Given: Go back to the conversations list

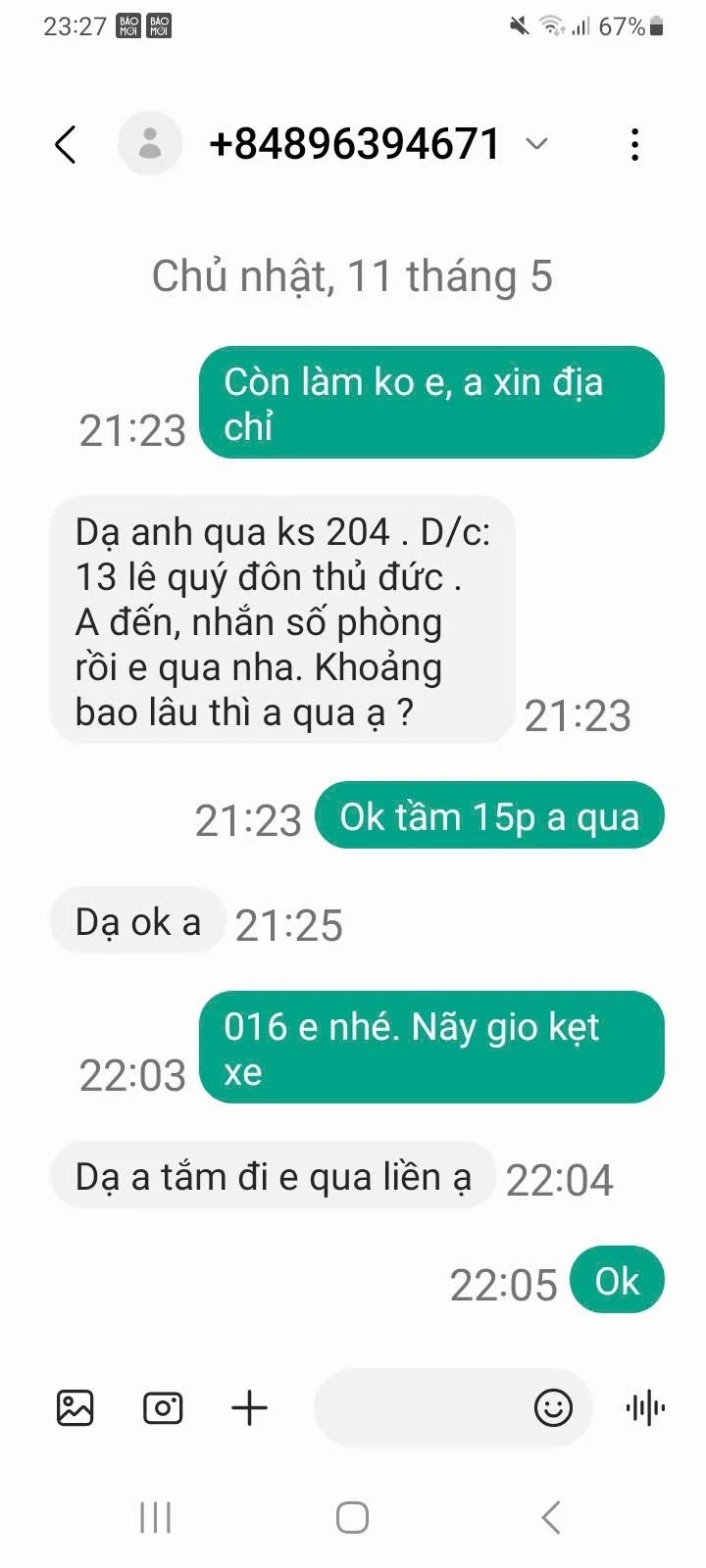Looking at the screenshot, I should coord(66,145).
